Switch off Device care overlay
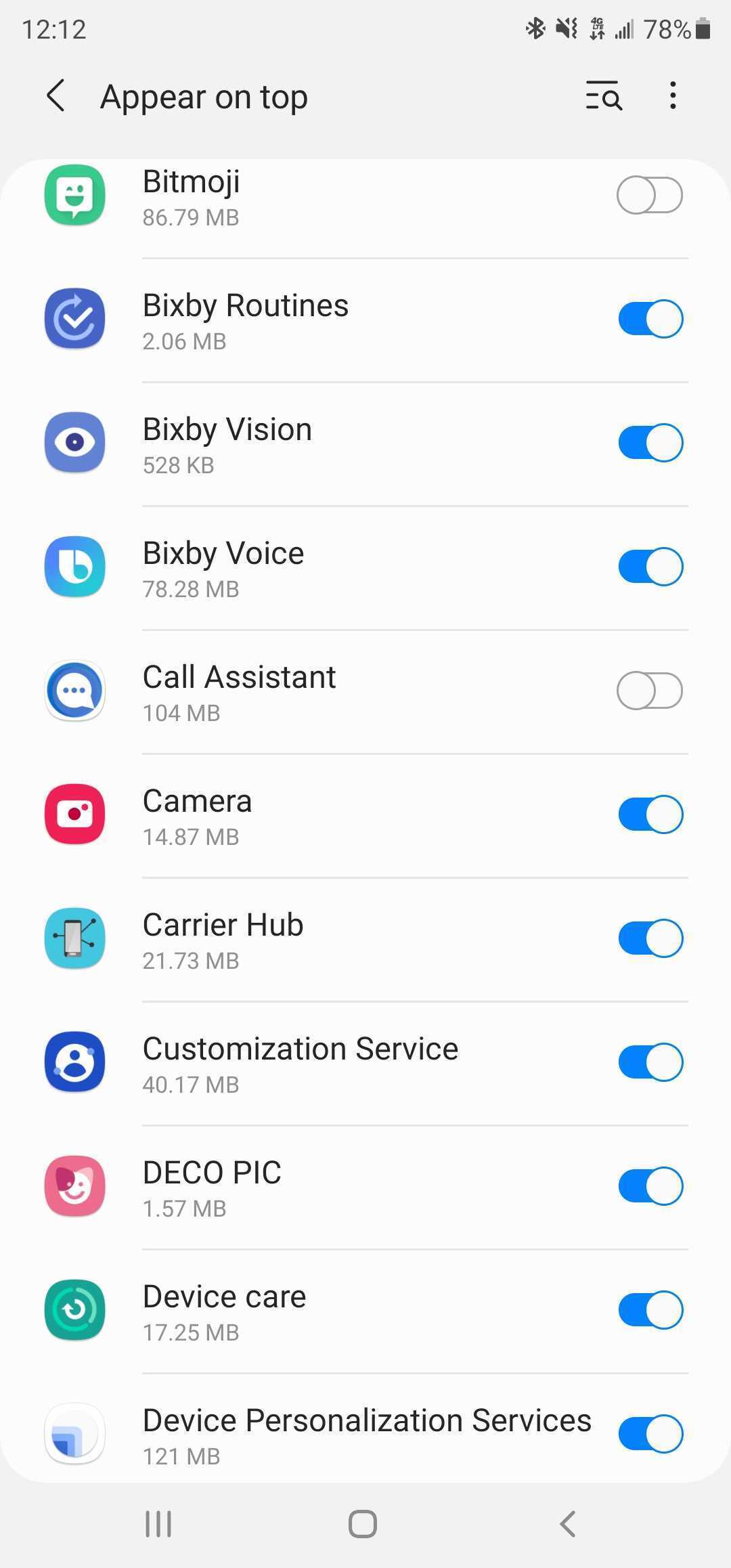Viewport: 731px width, 1568px height. tap(649, 1310)
